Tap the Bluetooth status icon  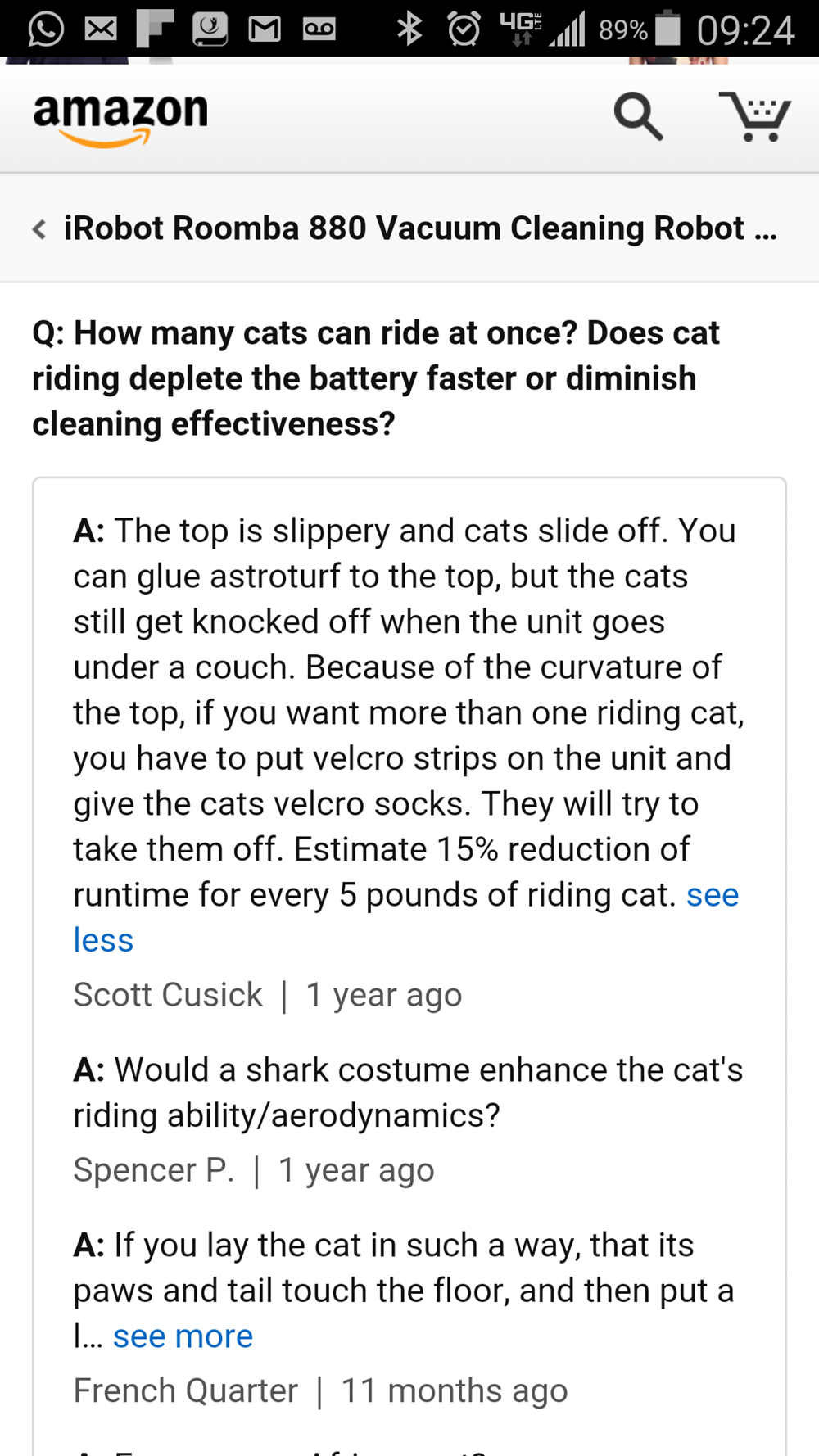(x=409, y=29)
